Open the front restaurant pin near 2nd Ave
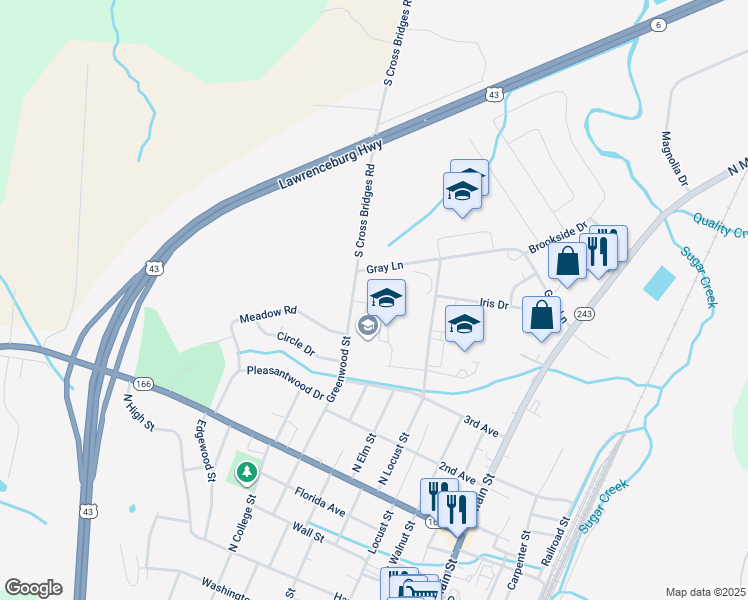Image resolution: width=748 pixels, height=600 pixels. tap(457, 512)
